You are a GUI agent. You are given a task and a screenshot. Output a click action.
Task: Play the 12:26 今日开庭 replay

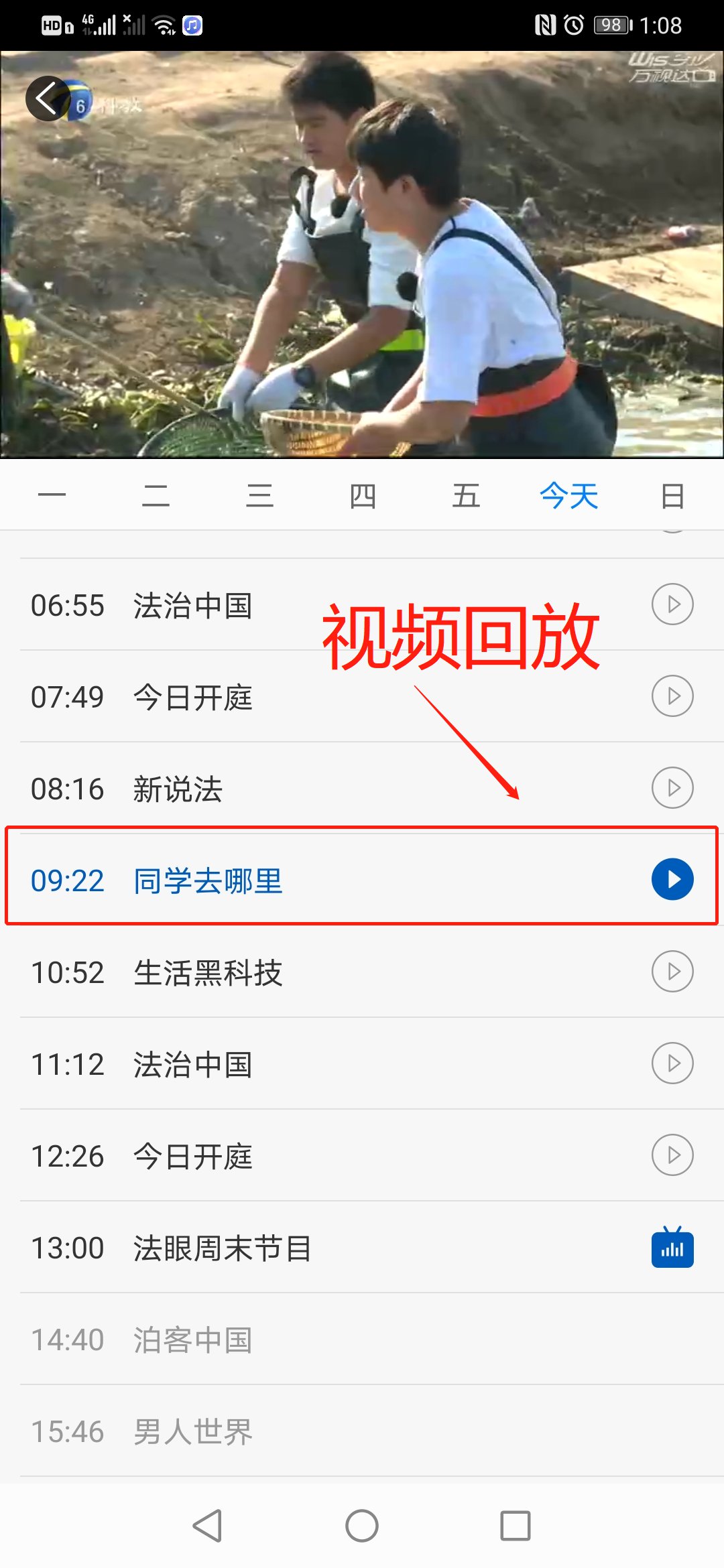[x=672, y=1155]
